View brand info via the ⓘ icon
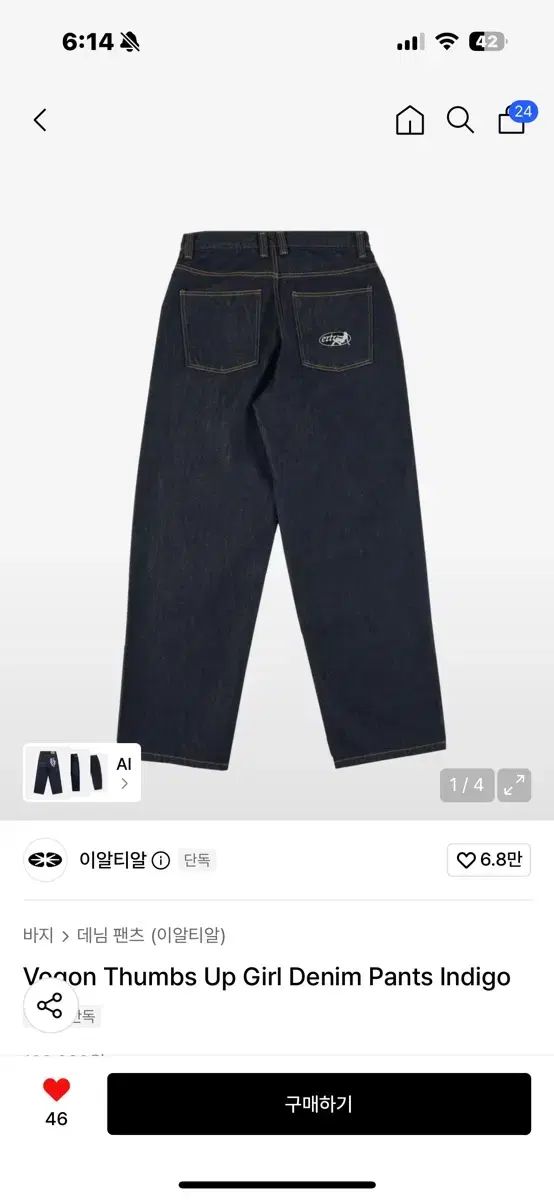Image resolution: width=554 pixels, height=1200 pixels. [161, 861]
